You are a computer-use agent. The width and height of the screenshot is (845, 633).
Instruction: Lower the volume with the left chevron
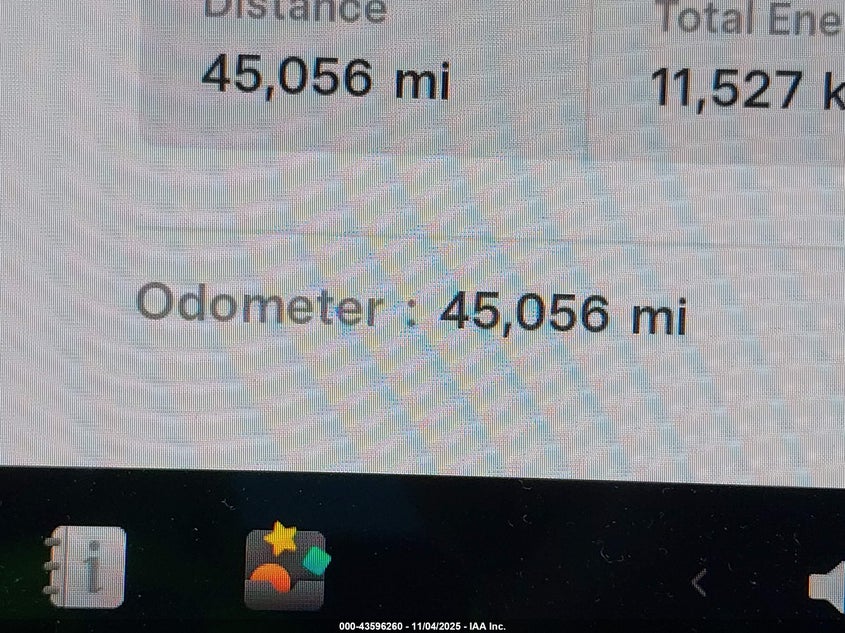(700, 582)
